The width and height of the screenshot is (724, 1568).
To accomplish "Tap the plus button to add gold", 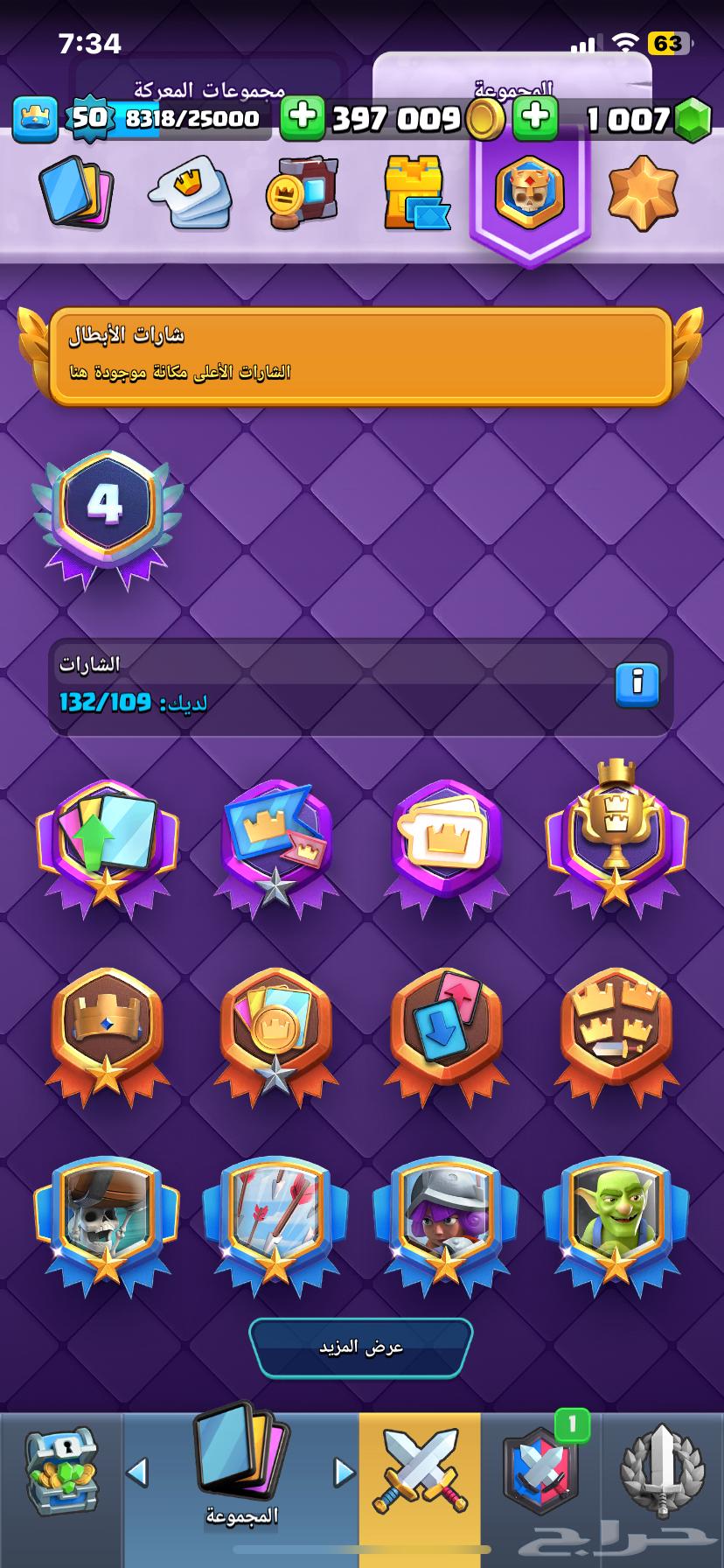I will tap(303, 117).
